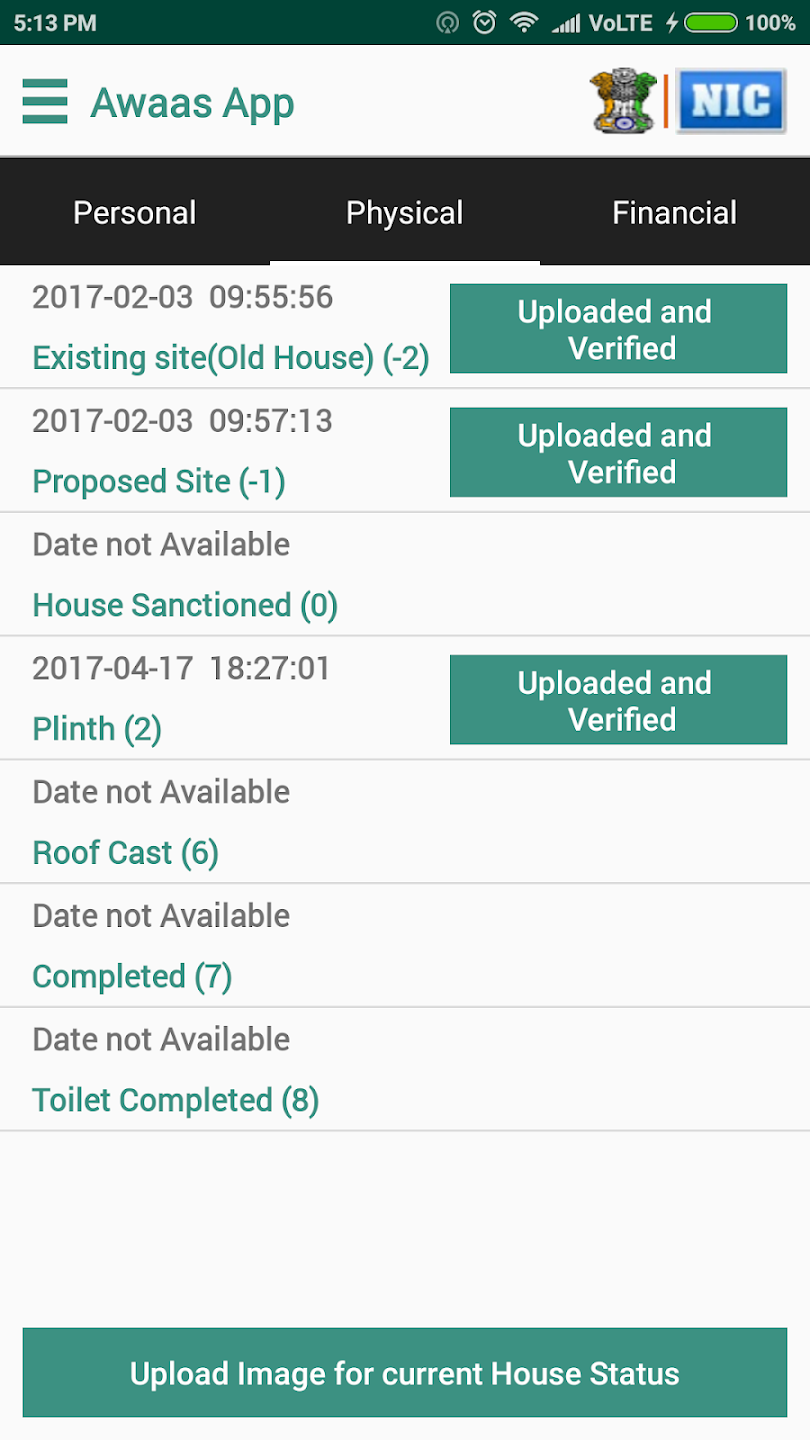Image resolution: width=810 pixels, height=1440 pixels.
Task: Open the hamburger navigation drawer
Action: click(x=45, y=102)
